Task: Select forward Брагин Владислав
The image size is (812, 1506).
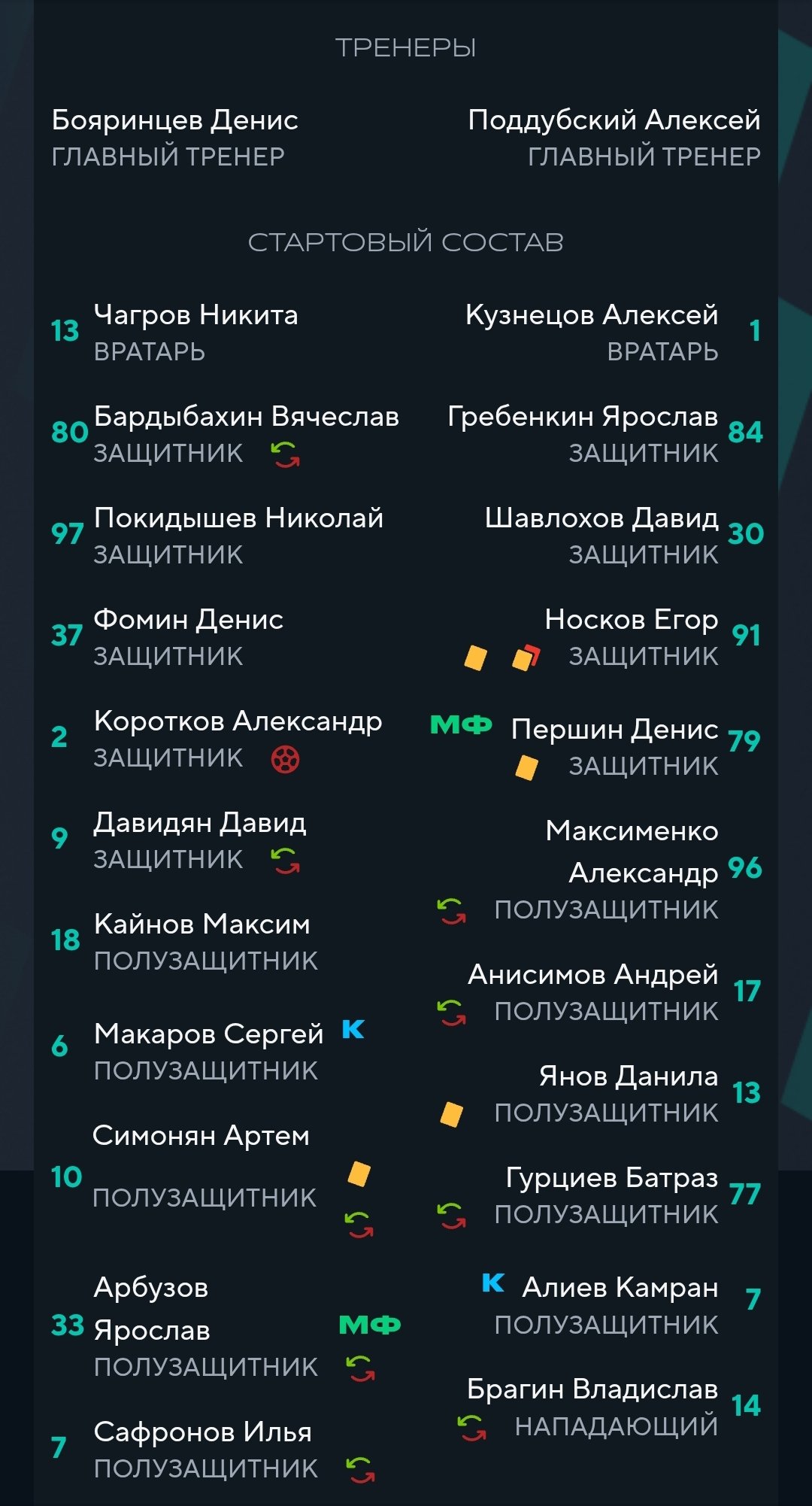Action: (592, 1390)
